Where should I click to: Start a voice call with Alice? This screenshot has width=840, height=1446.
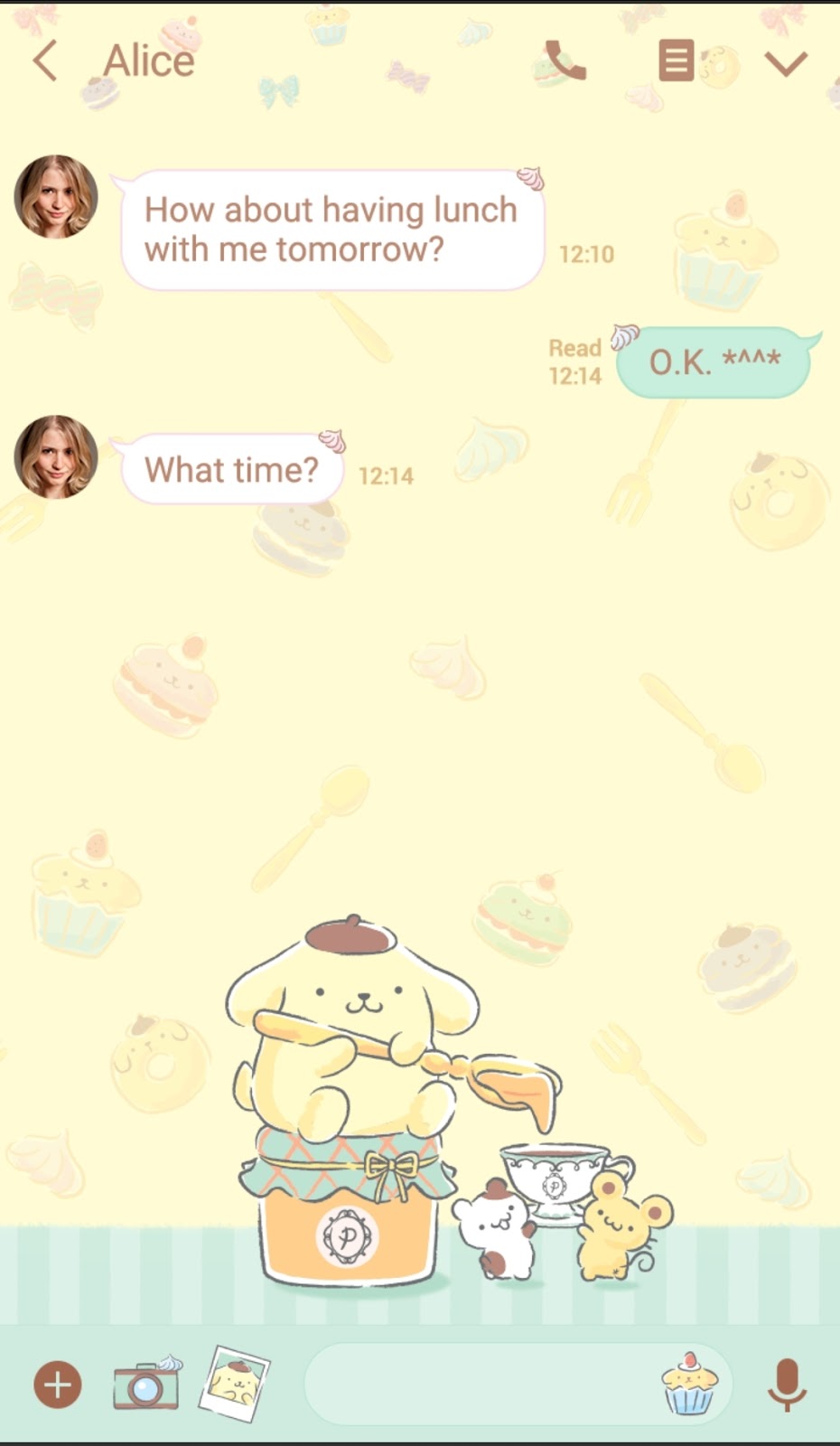point(566,61)
